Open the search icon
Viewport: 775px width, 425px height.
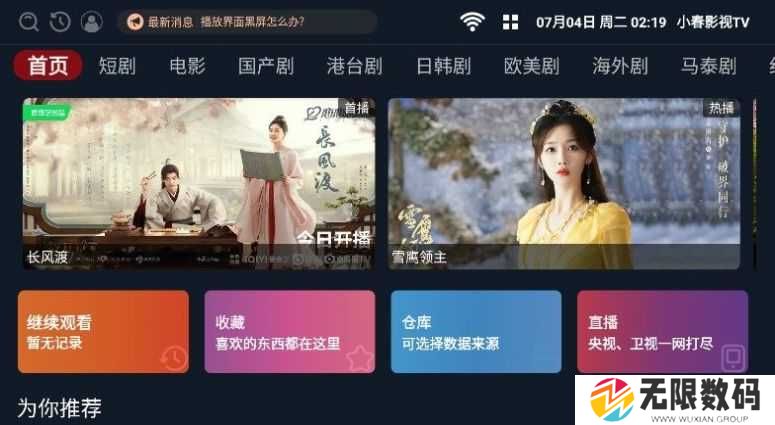coord(29,21)
